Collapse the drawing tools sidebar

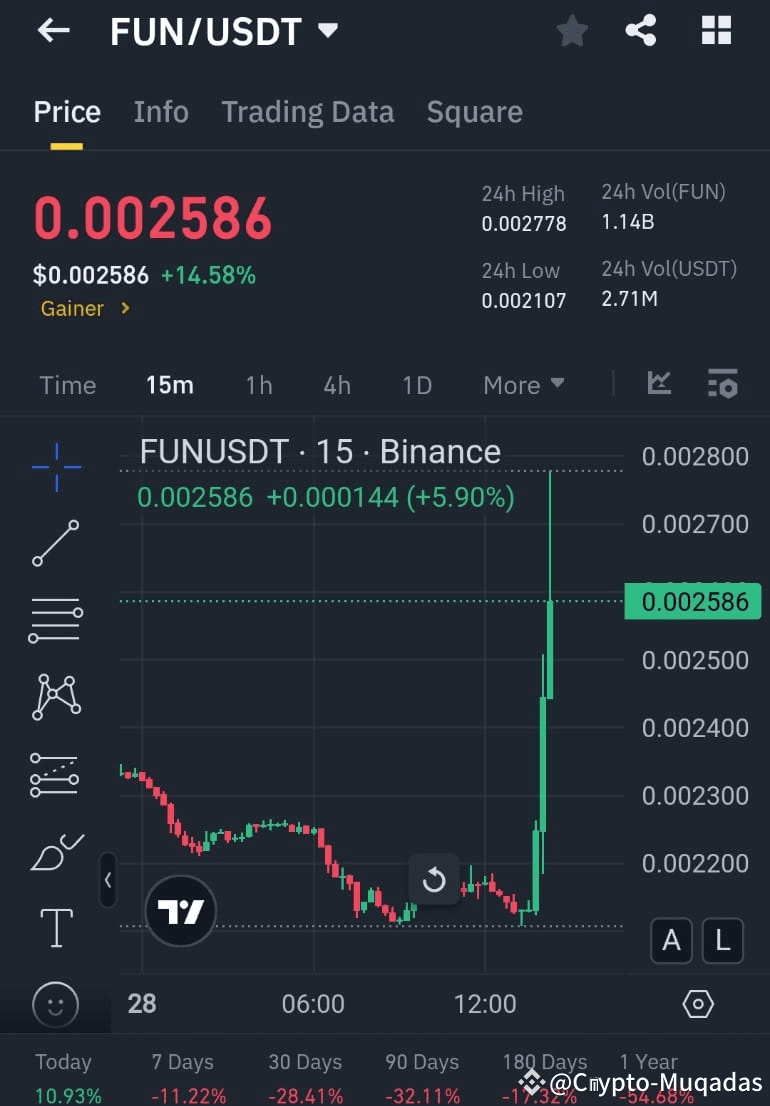pos(107,881)
